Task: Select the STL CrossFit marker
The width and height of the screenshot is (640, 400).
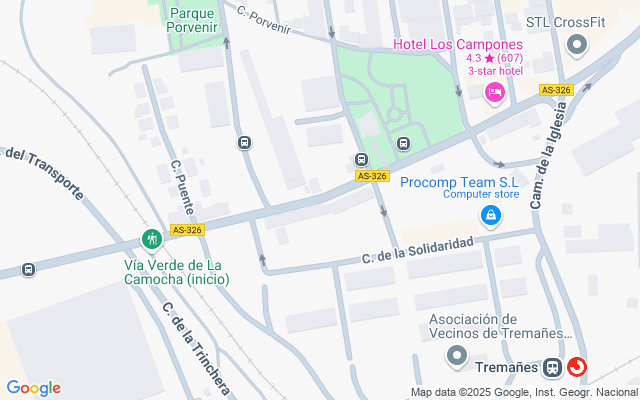Action: coord(577,45)
